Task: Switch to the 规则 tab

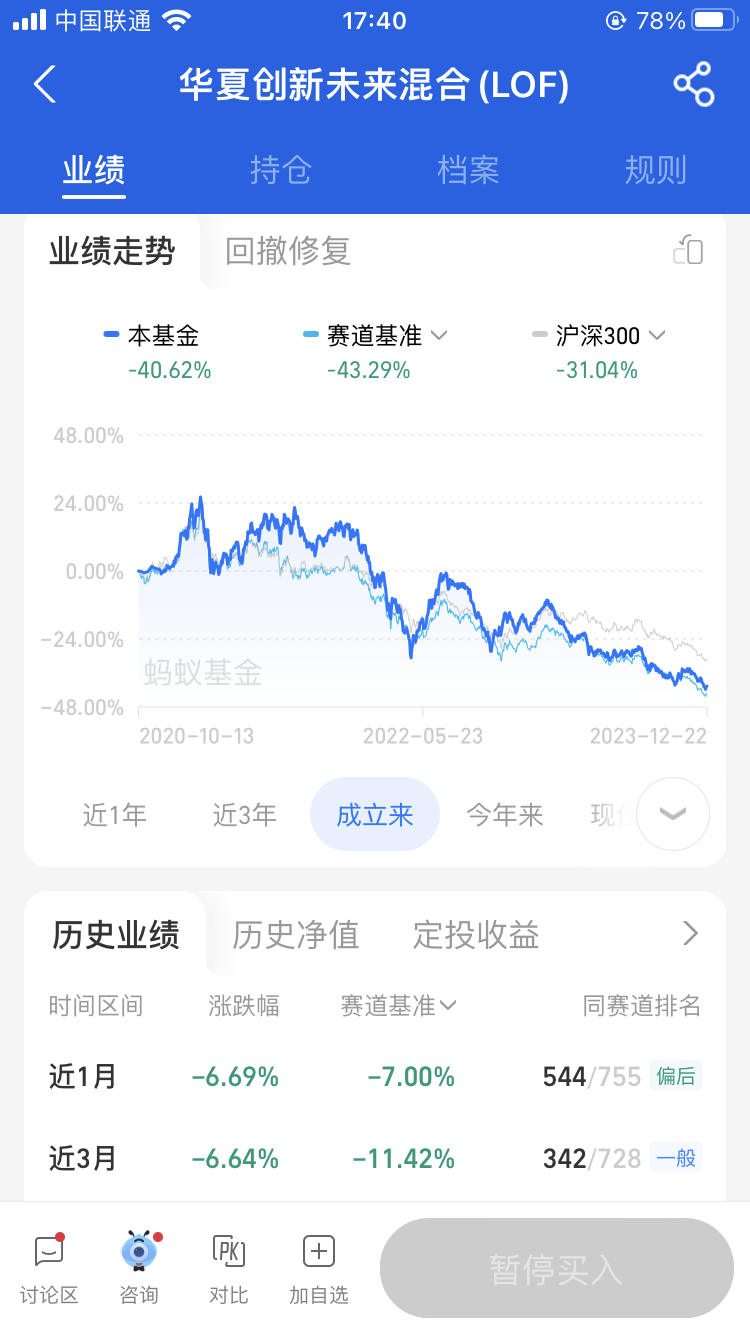Action: click(x=655, y=170)
